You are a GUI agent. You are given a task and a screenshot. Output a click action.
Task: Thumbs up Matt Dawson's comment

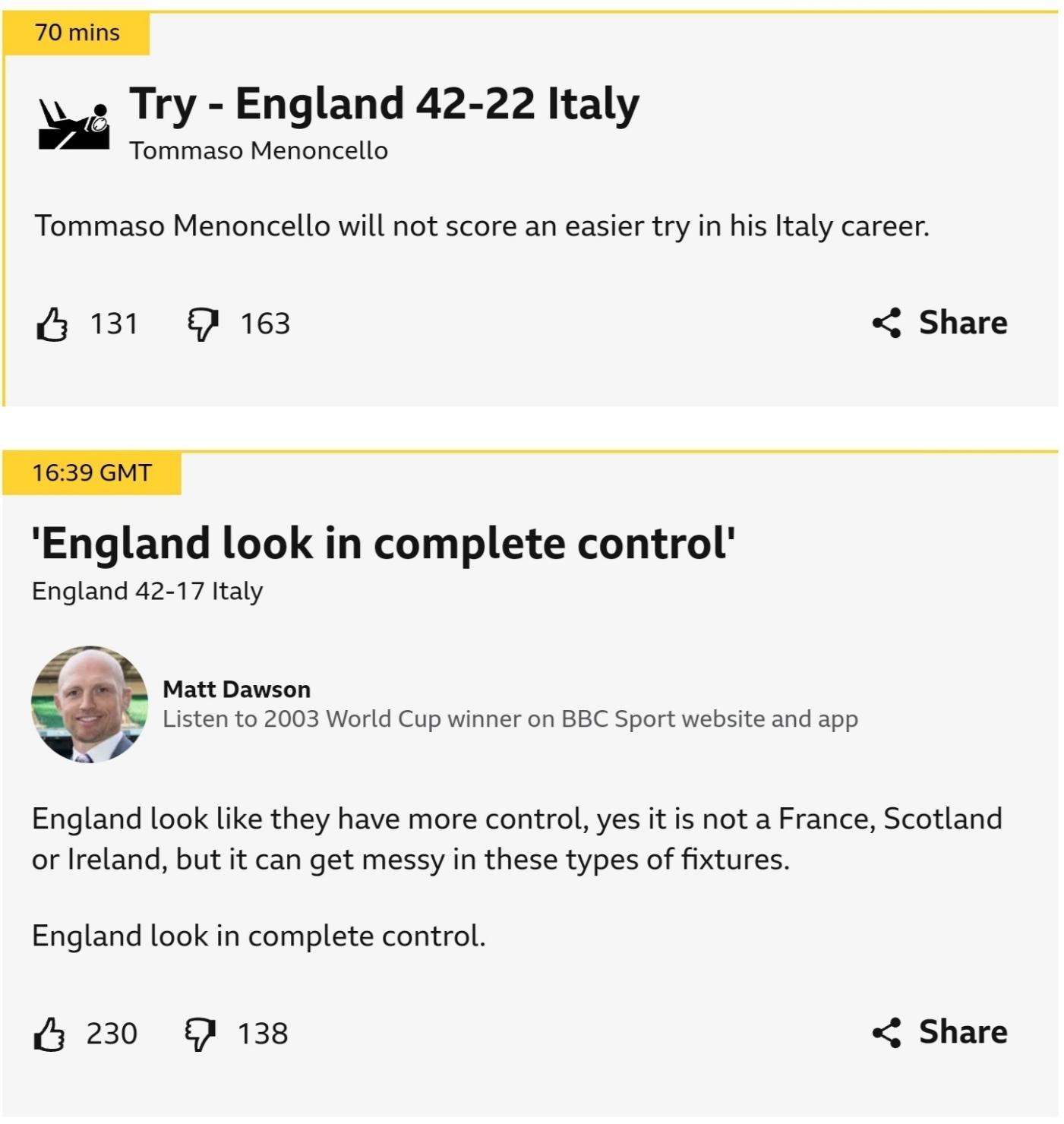[x=49, y=1034]
